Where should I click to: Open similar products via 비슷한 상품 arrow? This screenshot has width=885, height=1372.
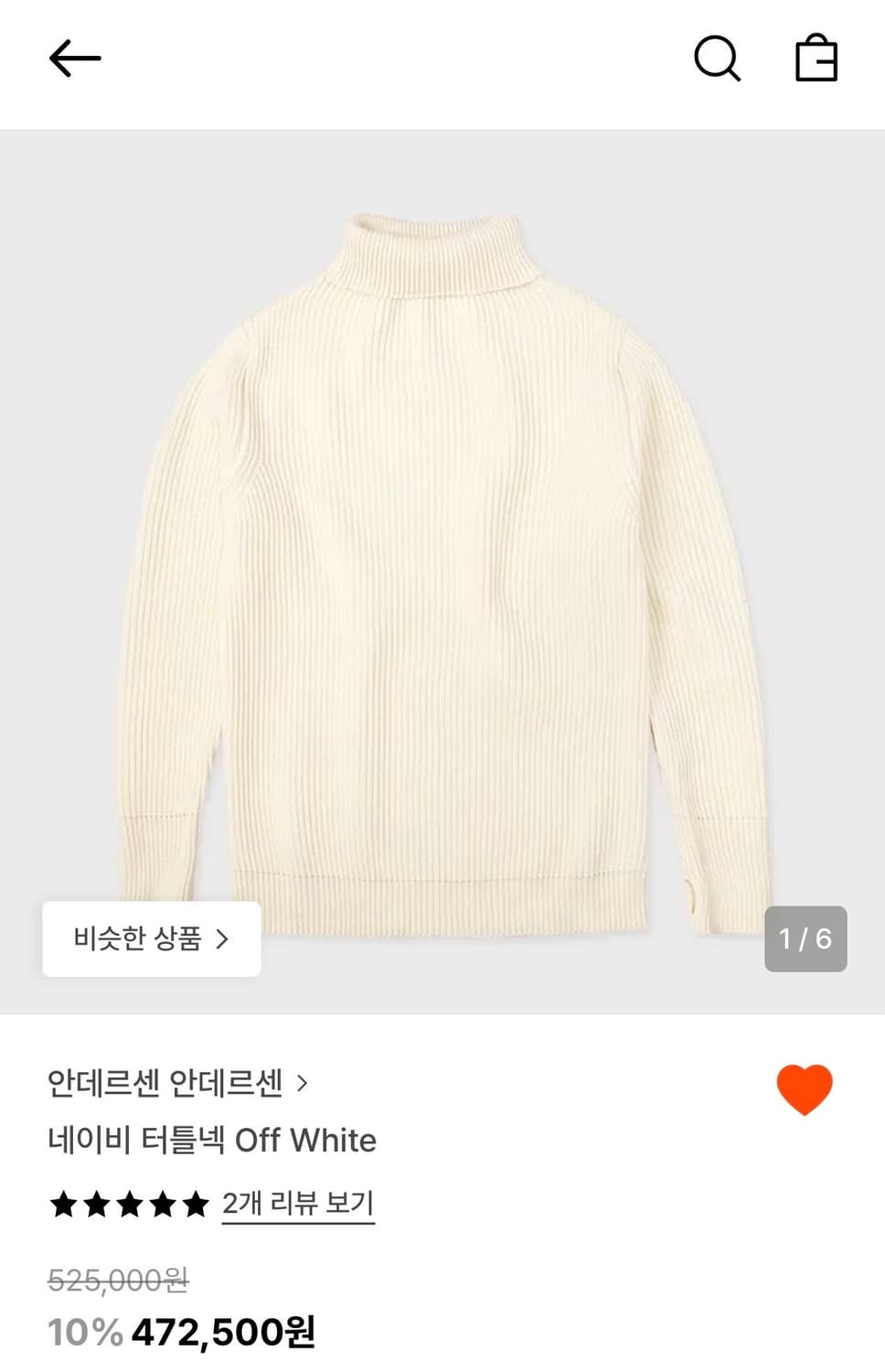(151, 940)
